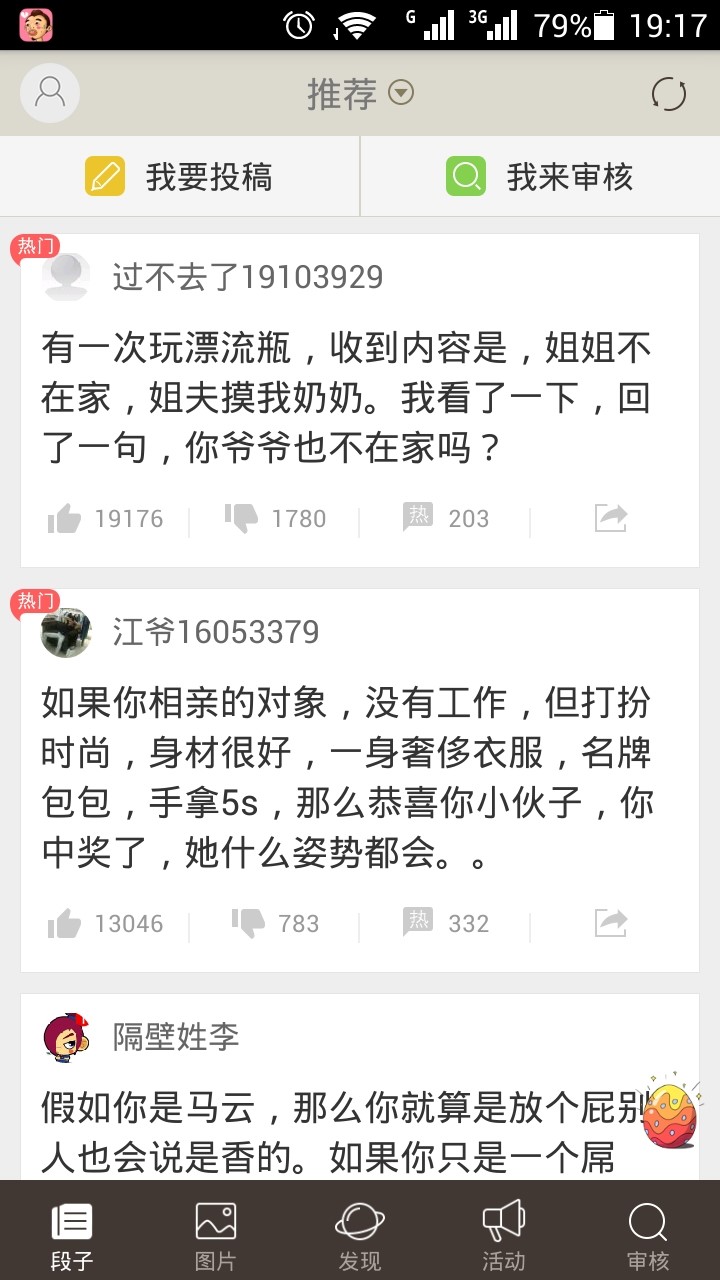720x1280 pixels.
Task: Refresh the feed
Action: [x=668, y=94]
